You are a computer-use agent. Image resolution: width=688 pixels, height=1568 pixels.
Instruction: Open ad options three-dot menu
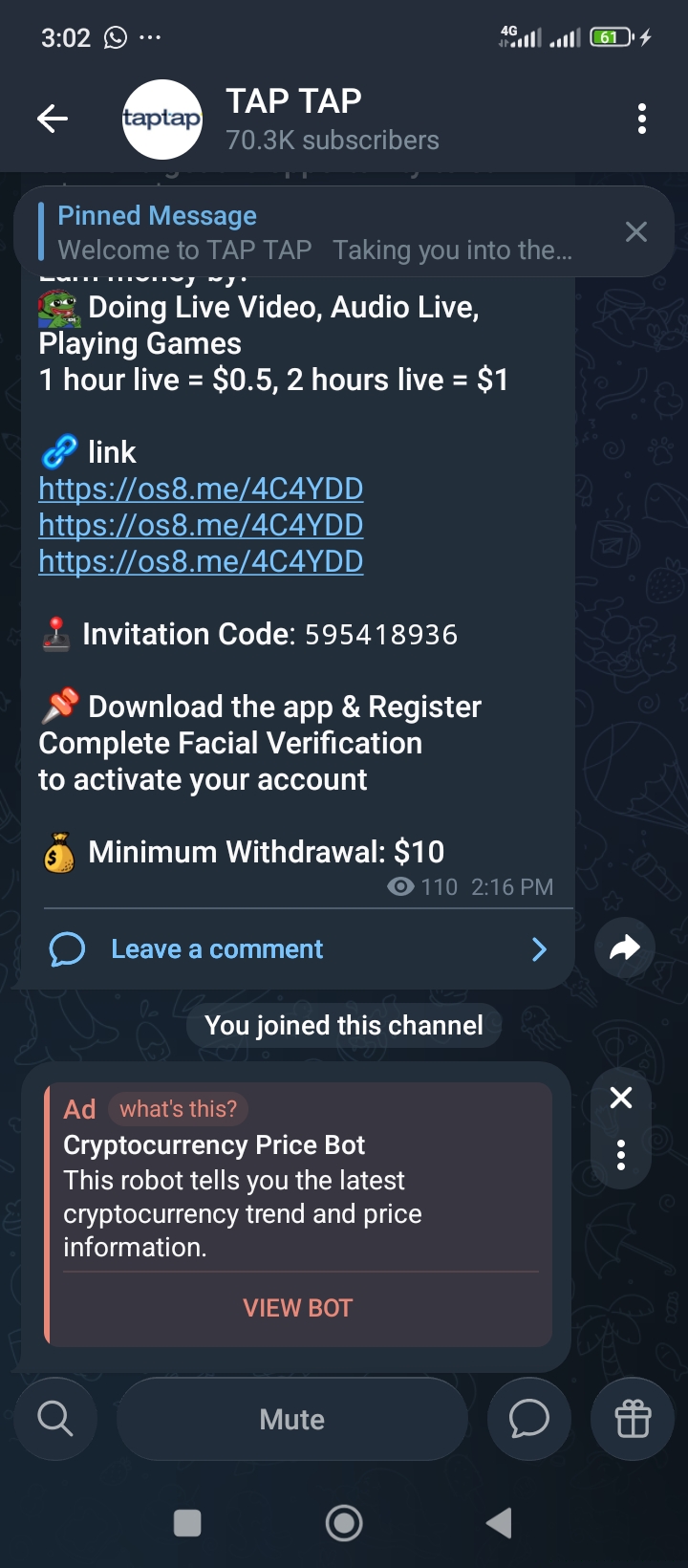click(x=621, y=1155)
